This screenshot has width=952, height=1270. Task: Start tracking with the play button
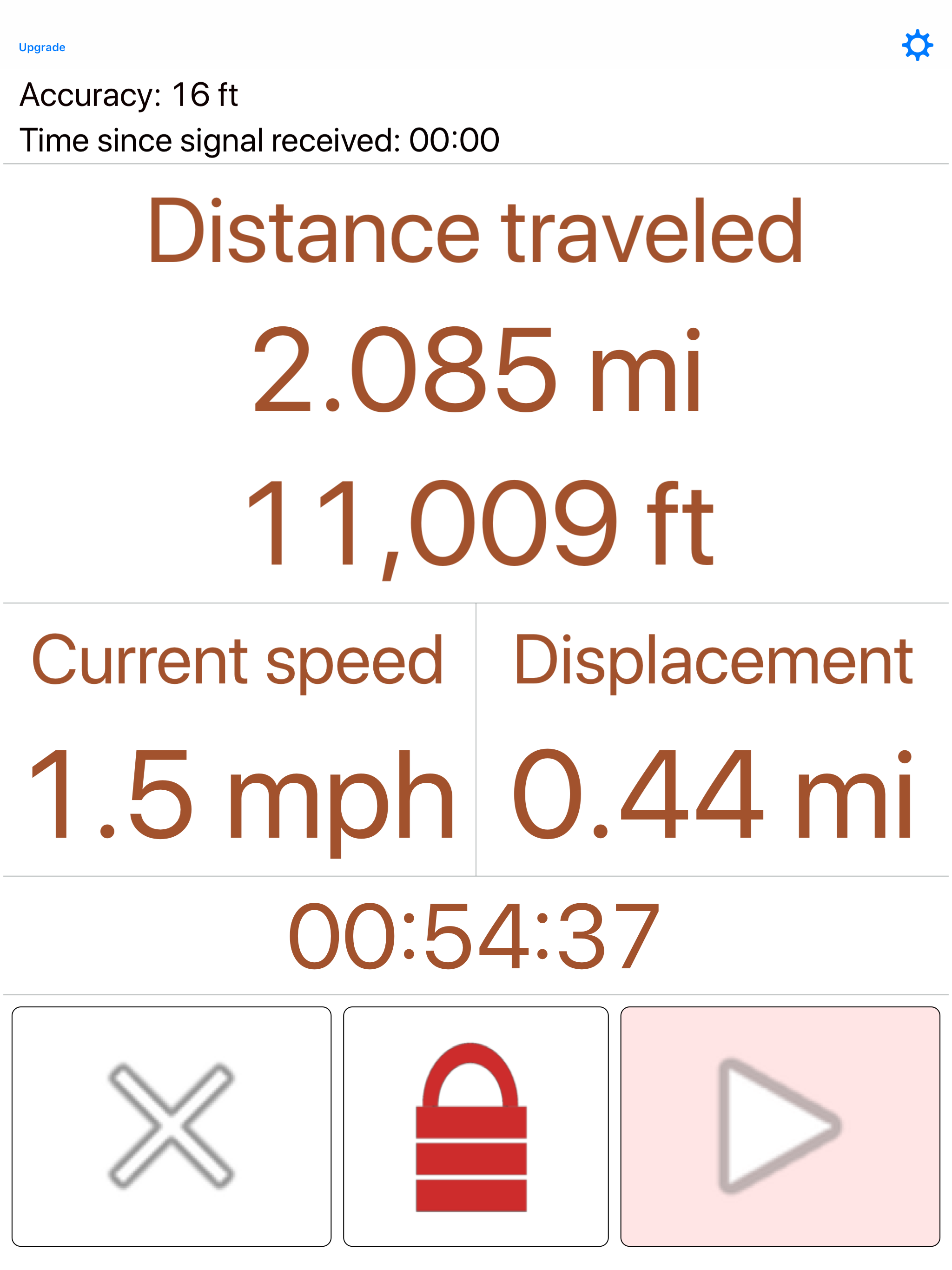(779, 1126)
